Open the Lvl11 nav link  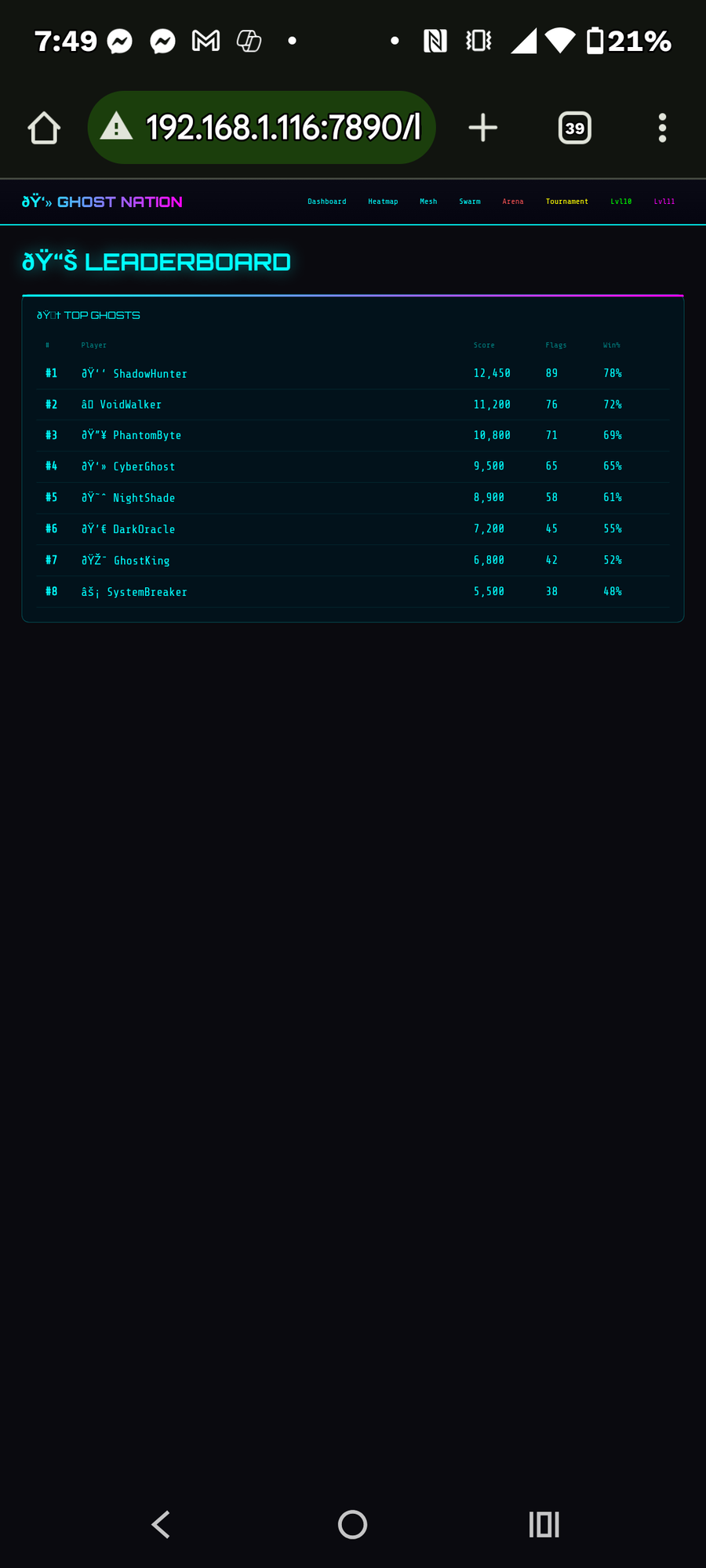click(x=664, y=201)
